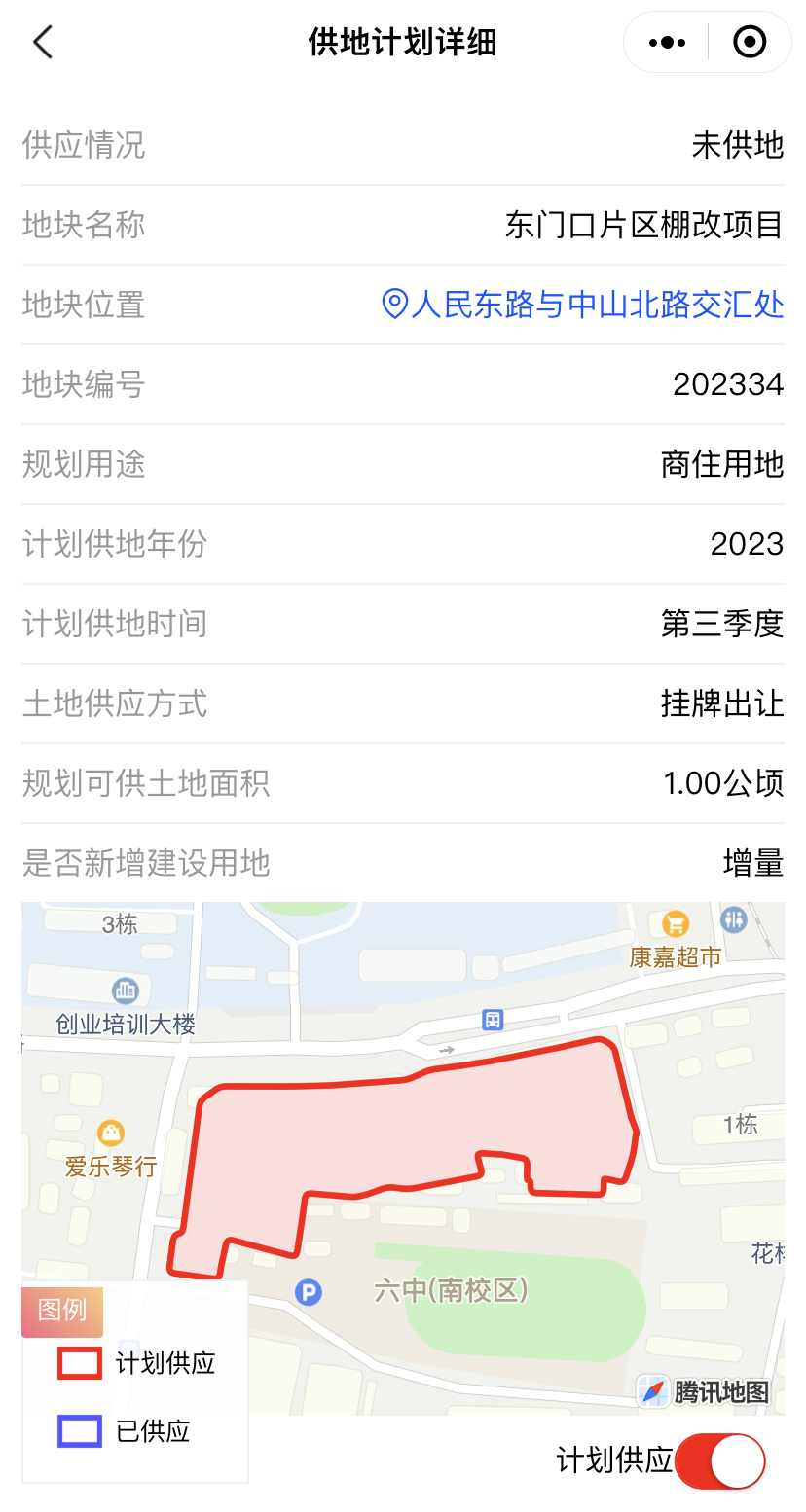Image resolution: width=806 pixels, height=1512 pixels.
Task: Open the mini program more-options menu
Action: 667,43
